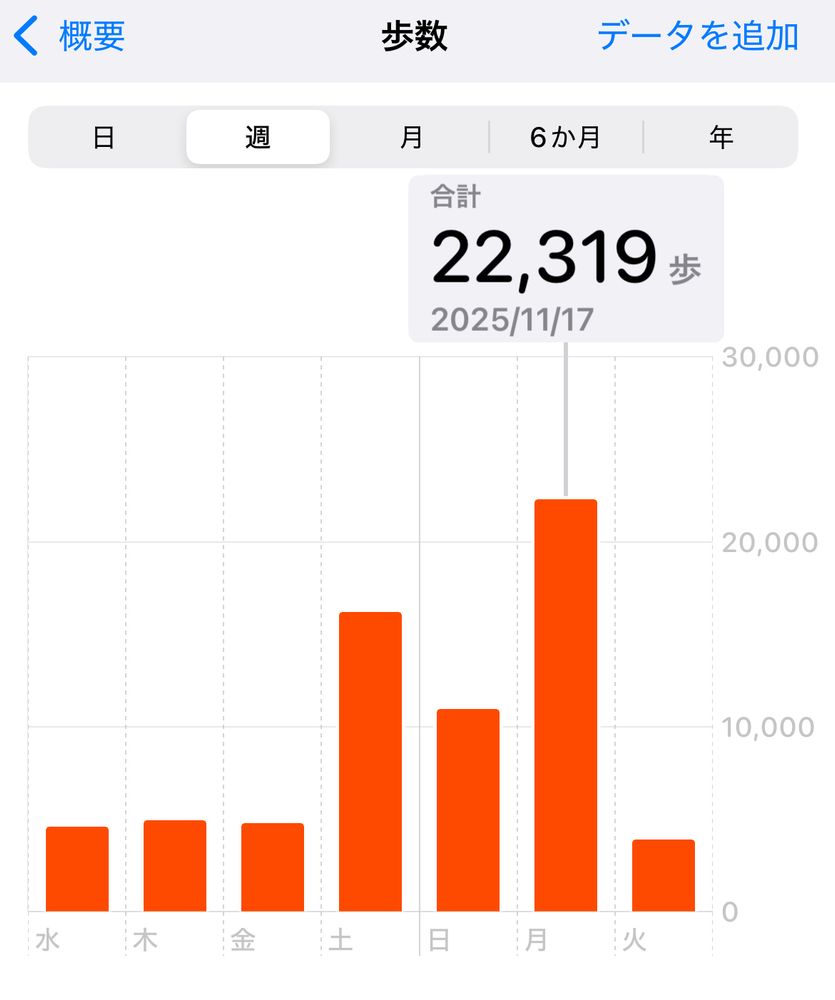The image size is (835, 1000).
Task: Switch to the 日 view
Action: [x=104, y=137]
